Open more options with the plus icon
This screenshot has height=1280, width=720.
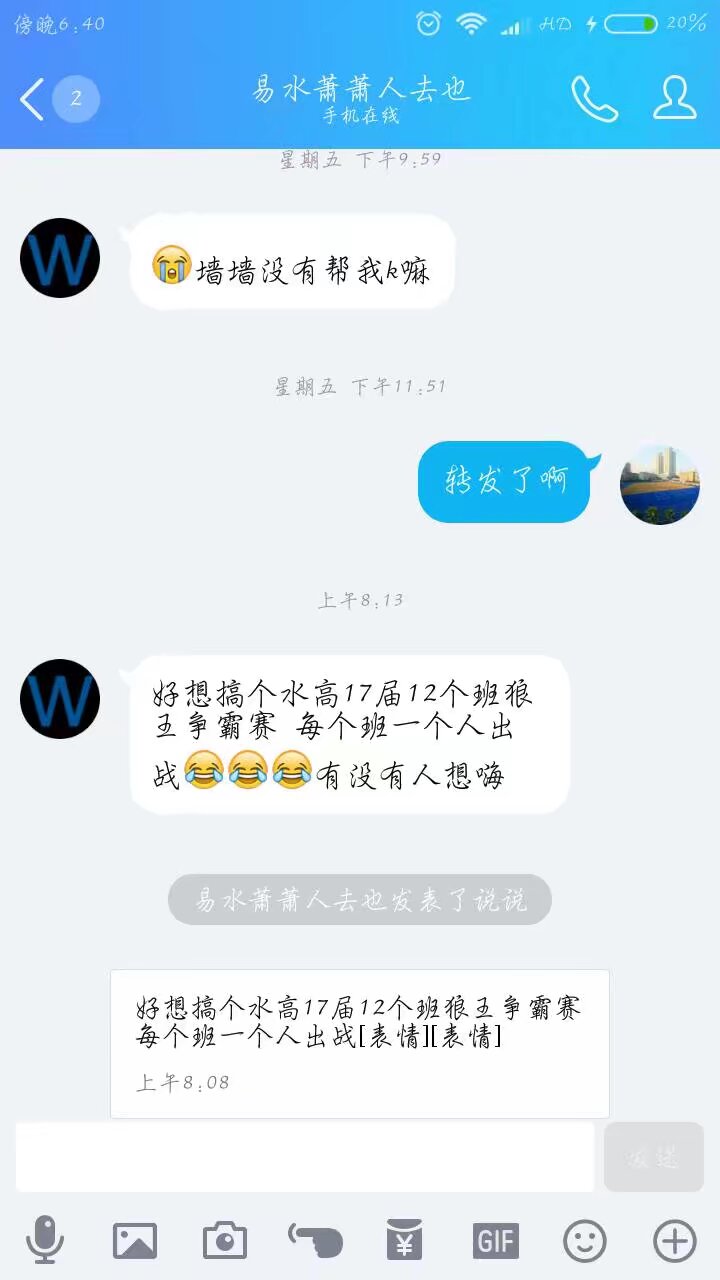(x=675, y=1241)
